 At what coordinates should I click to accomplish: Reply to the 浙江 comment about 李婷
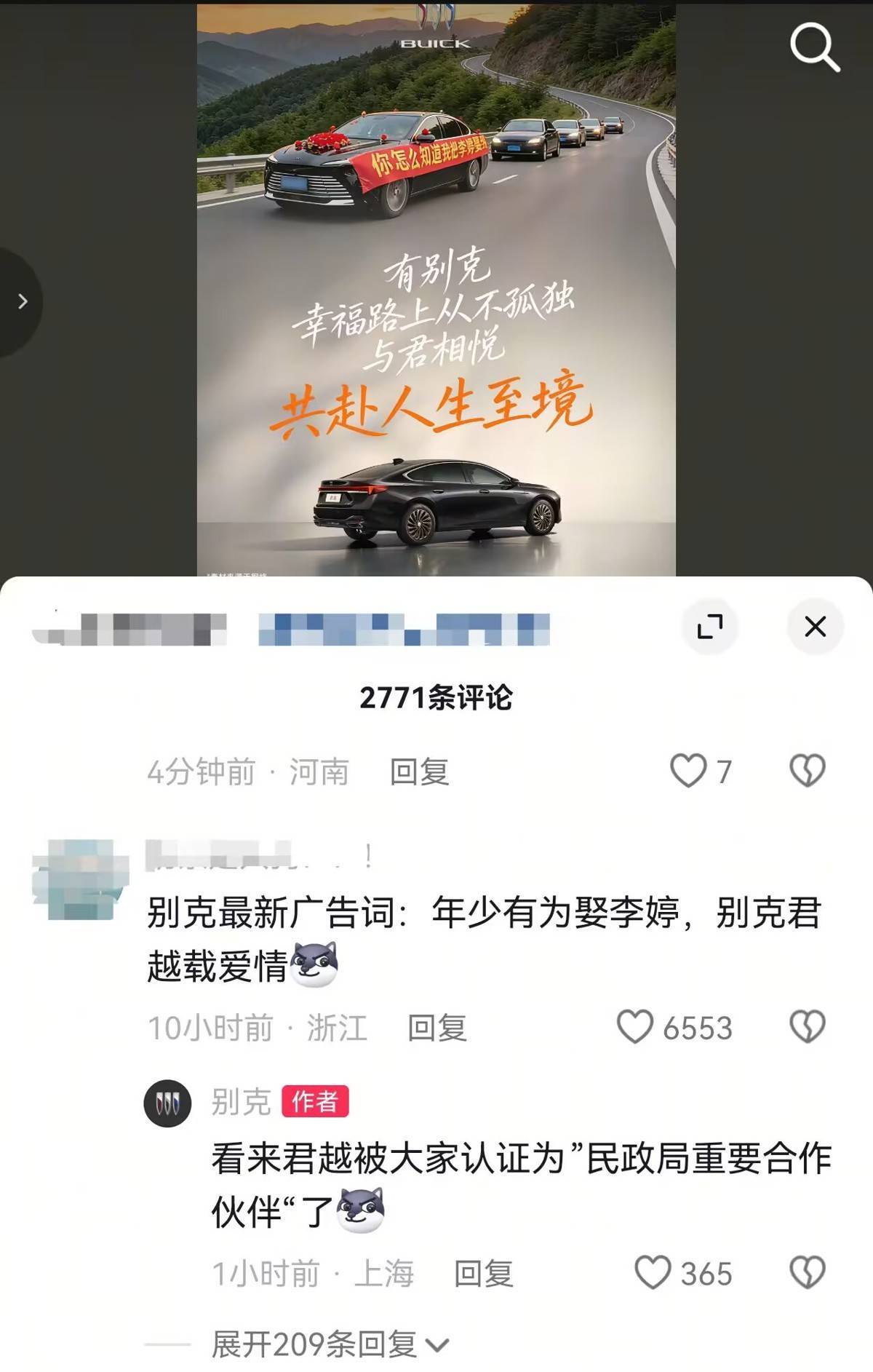coord(436,1028)
